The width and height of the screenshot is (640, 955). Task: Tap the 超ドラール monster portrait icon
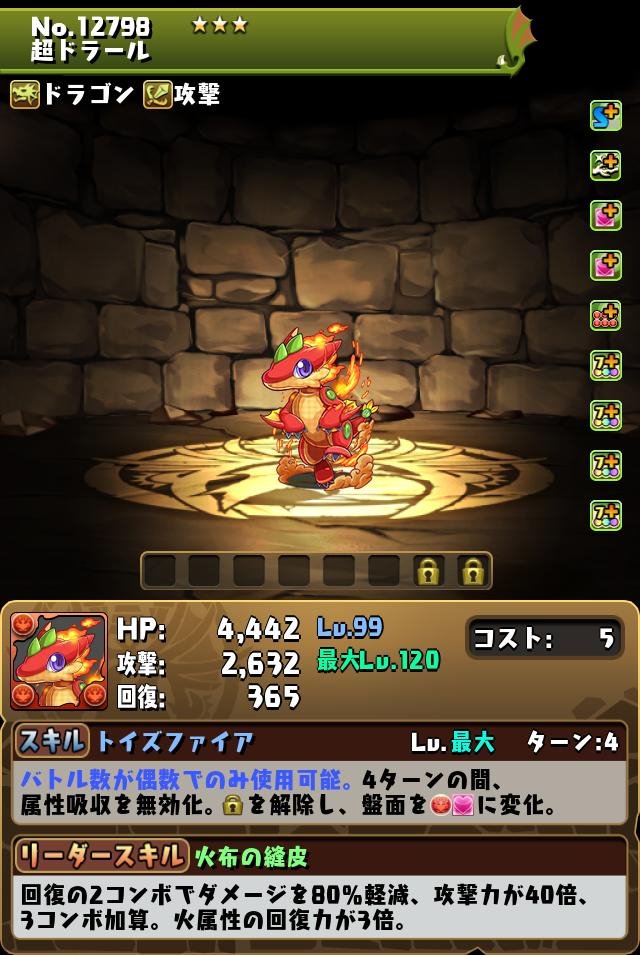[59, 661]
